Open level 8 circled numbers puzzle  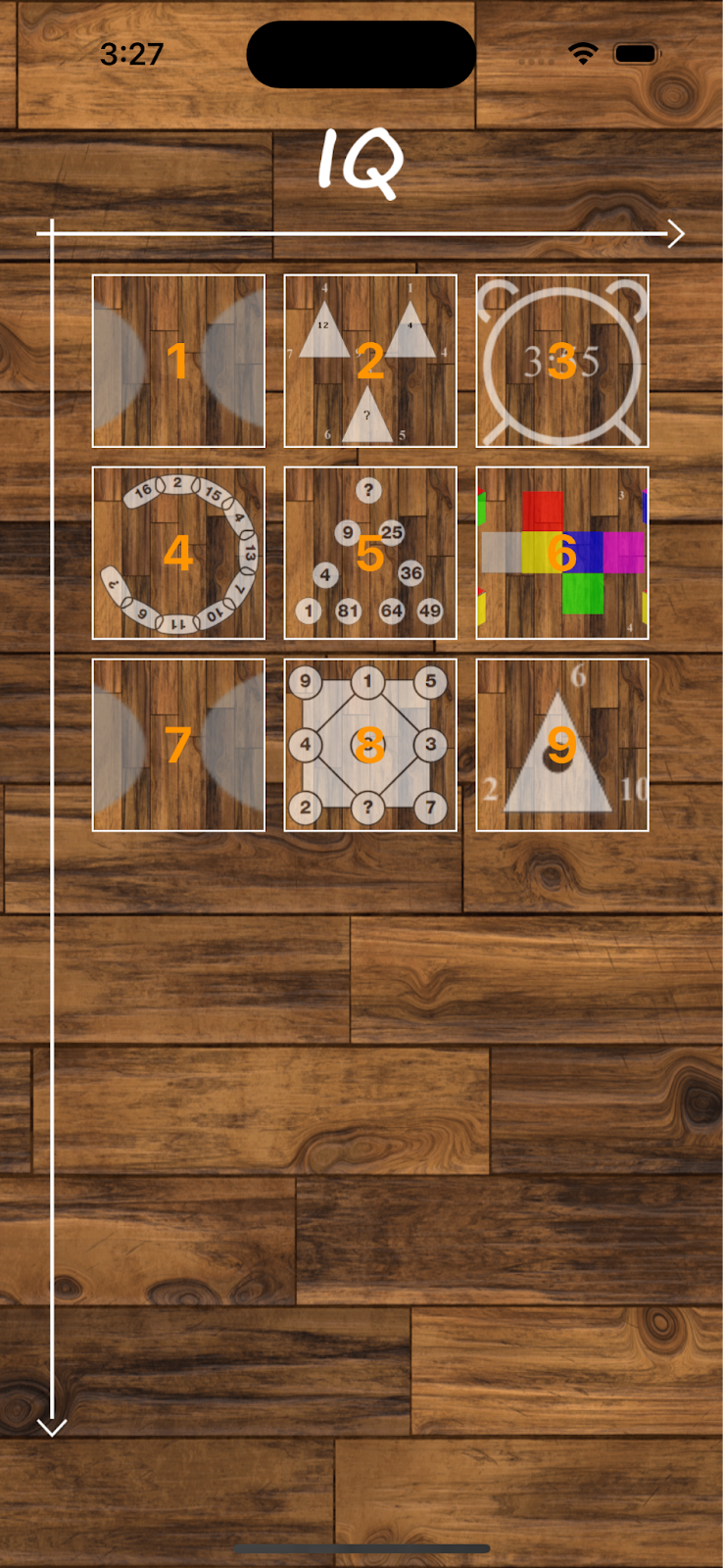pyautogui.click(x=370, y=745)
